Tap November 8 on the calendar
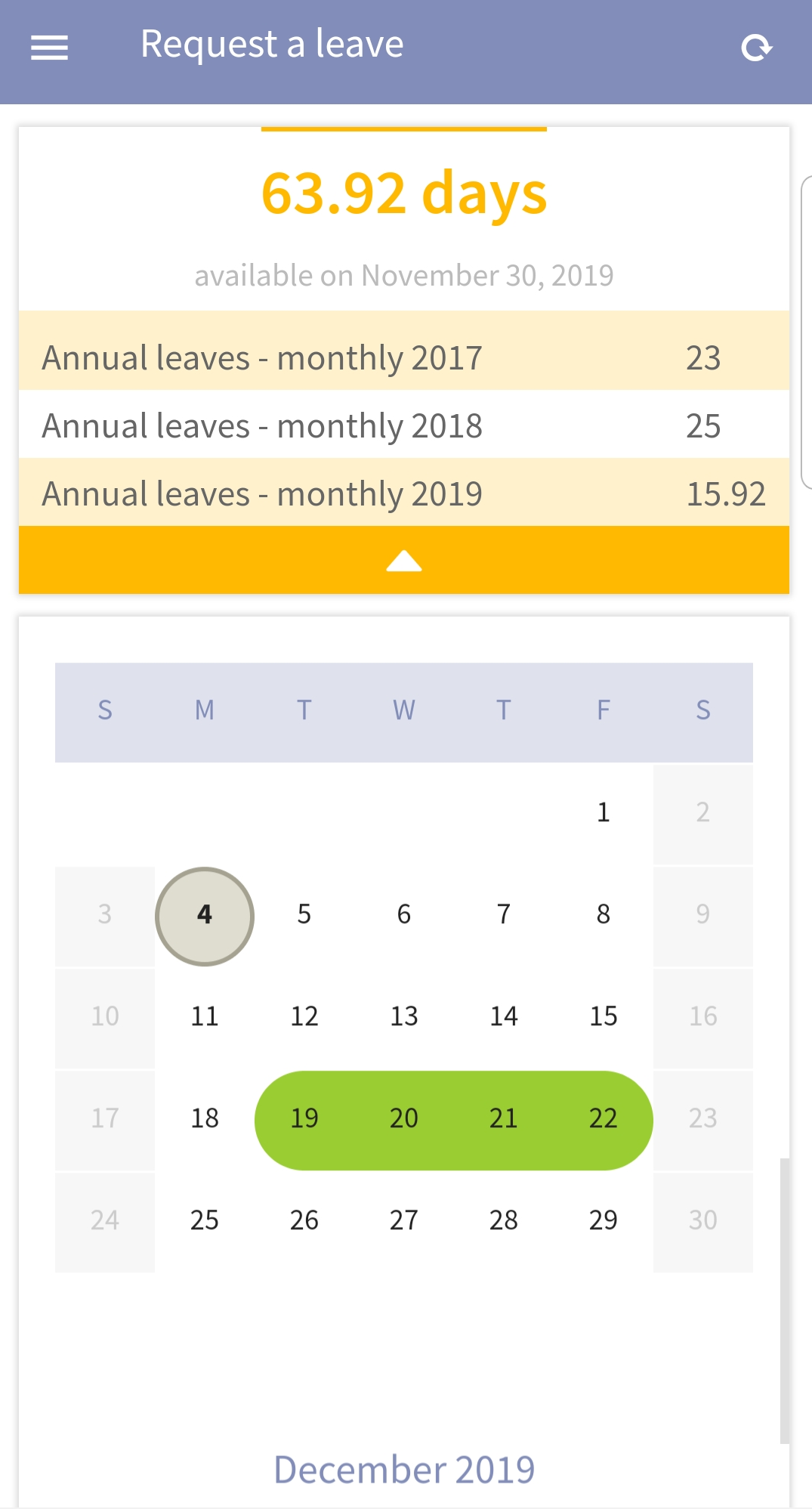The width and height of the screenshot is (812, 1509). [x=604, y=916]
